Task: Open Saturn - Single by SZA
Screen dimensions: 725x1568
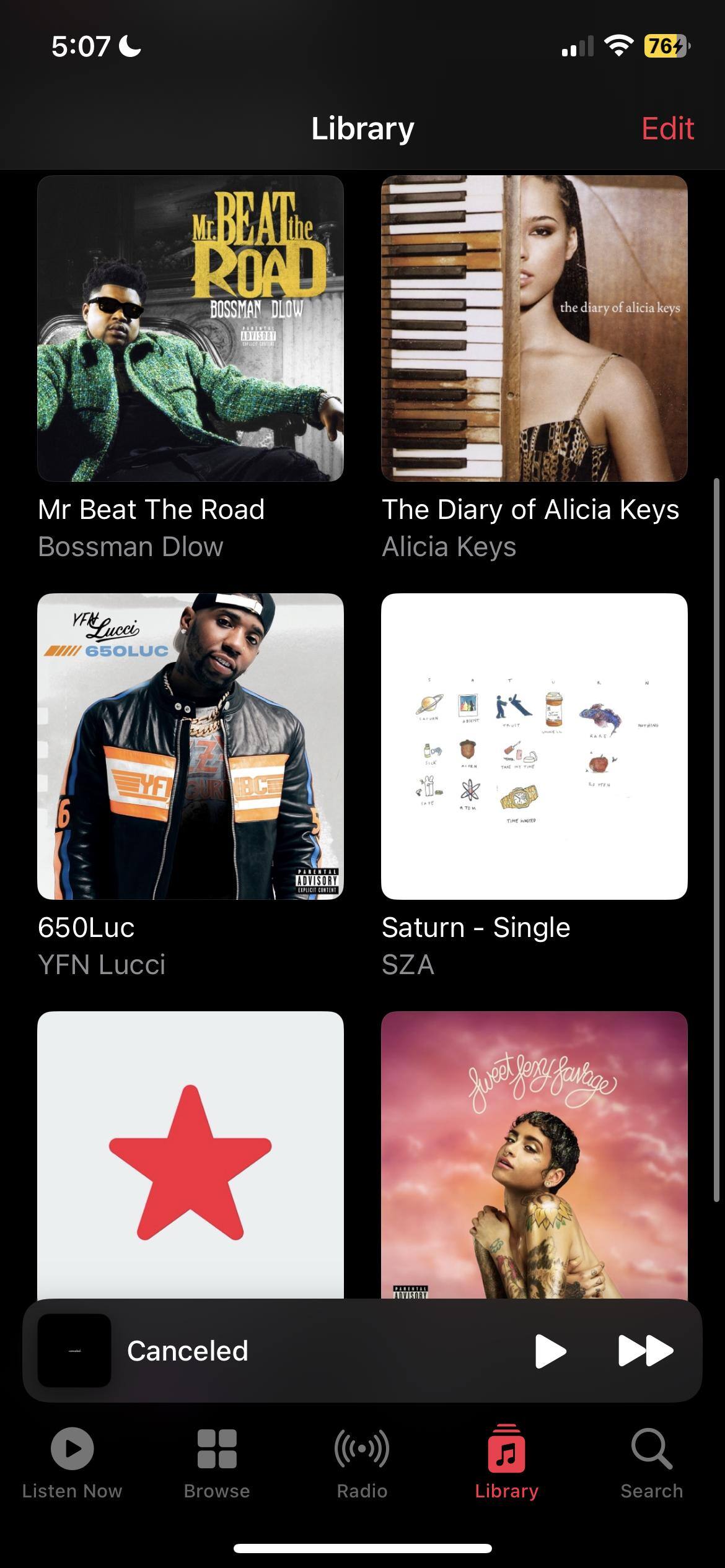Action: (x=534, y=746)
